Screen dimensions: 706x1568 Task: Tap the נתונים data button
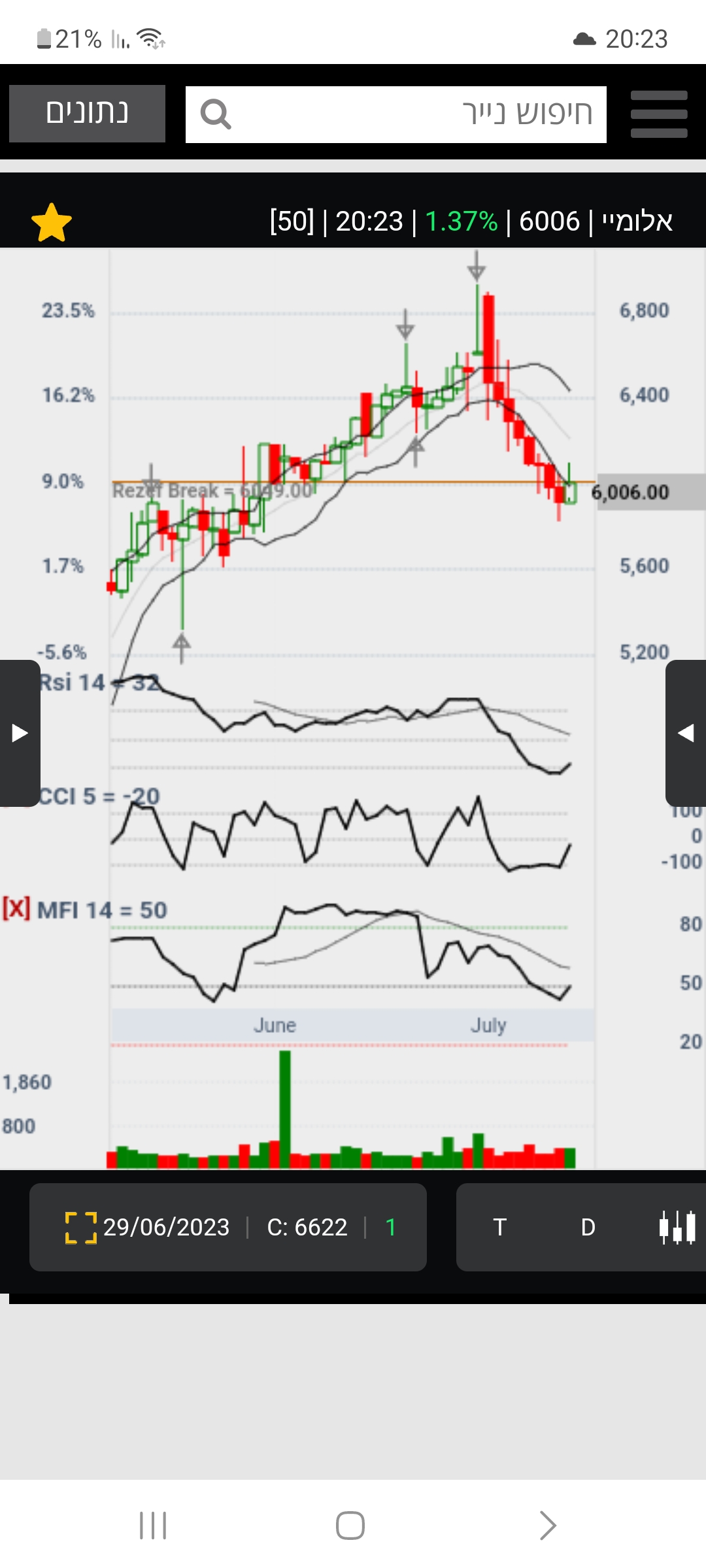(x=87, y=113)
